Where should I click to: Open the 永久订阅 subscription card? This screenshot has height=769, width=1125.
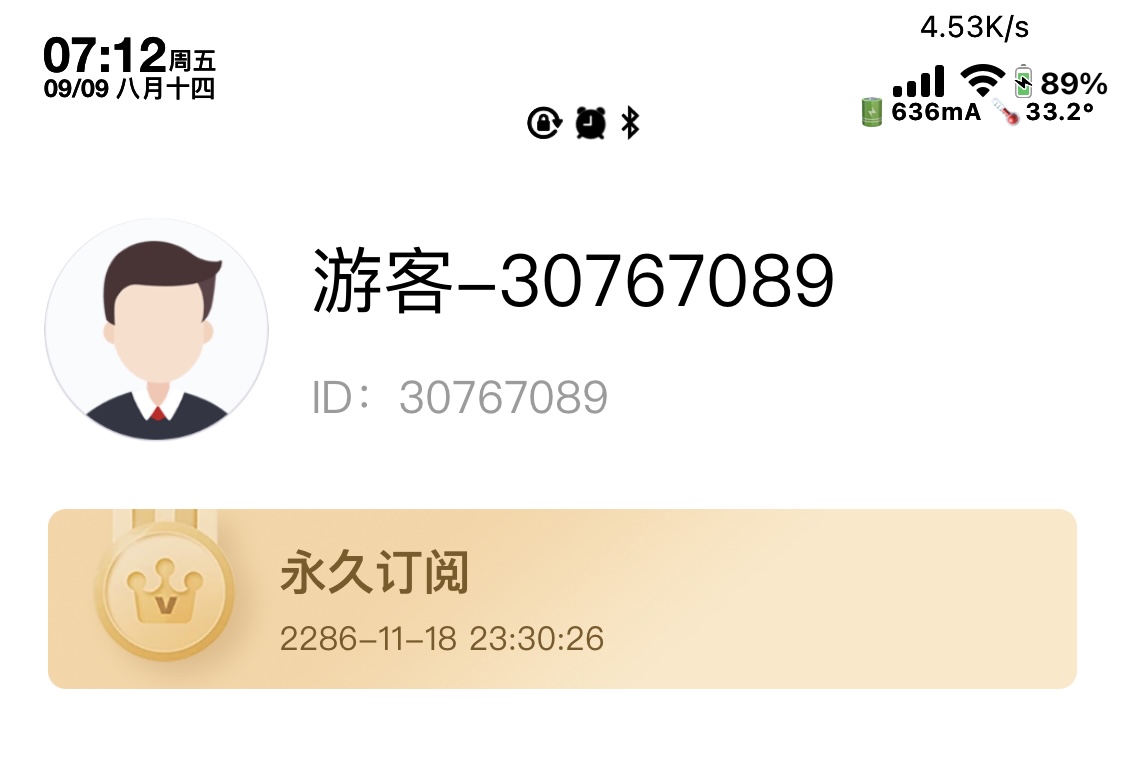pyautogui.click(x=562, y=598)
